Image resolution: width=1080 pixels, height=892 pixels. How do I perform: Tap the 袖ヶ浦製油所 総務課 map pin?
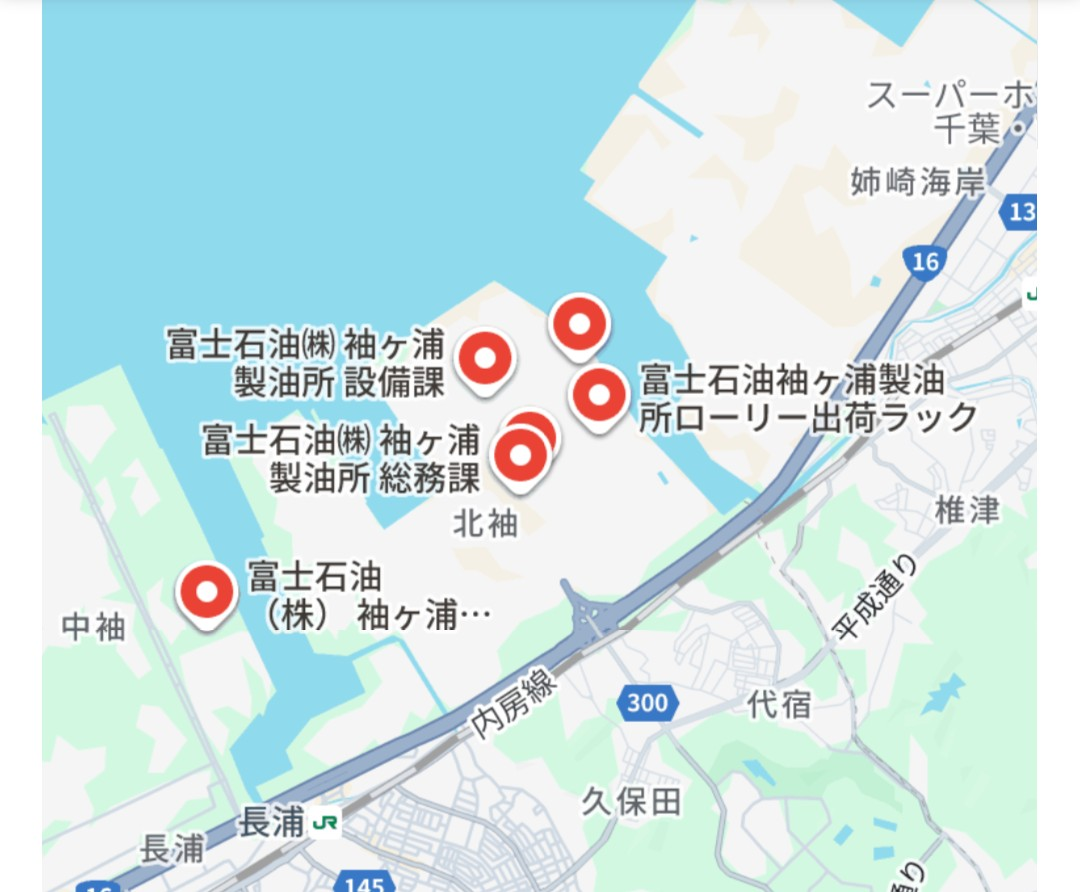(520, 457)
